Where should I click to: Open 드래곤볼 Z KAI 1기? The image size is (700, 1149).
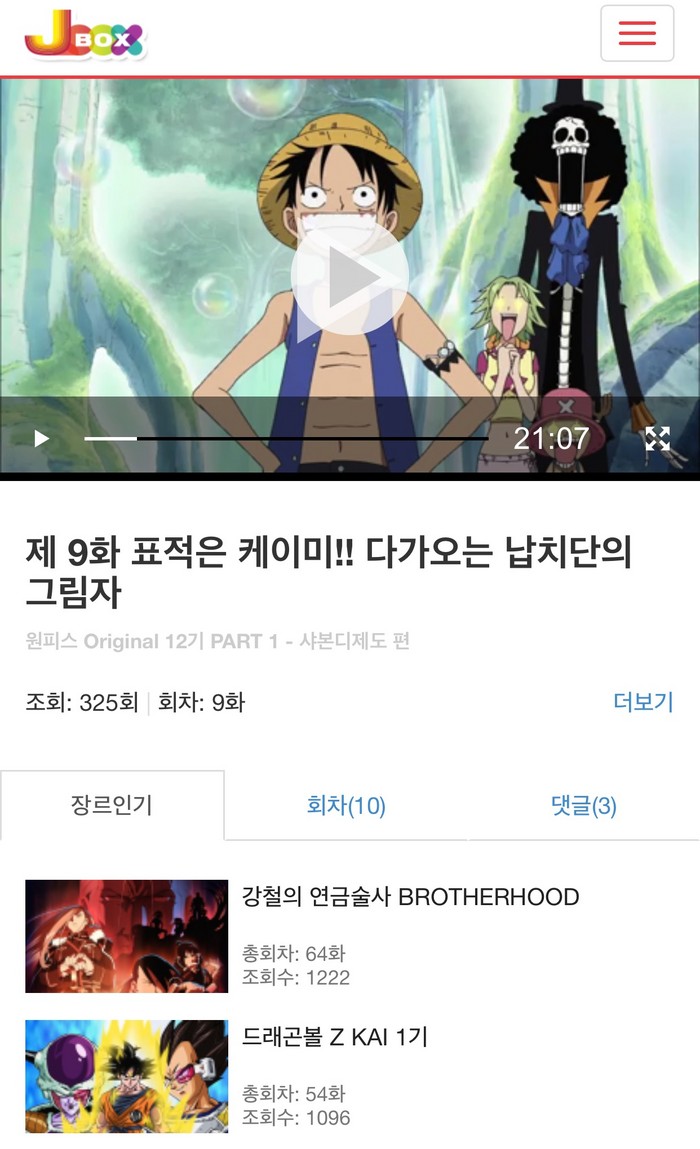335,1037
